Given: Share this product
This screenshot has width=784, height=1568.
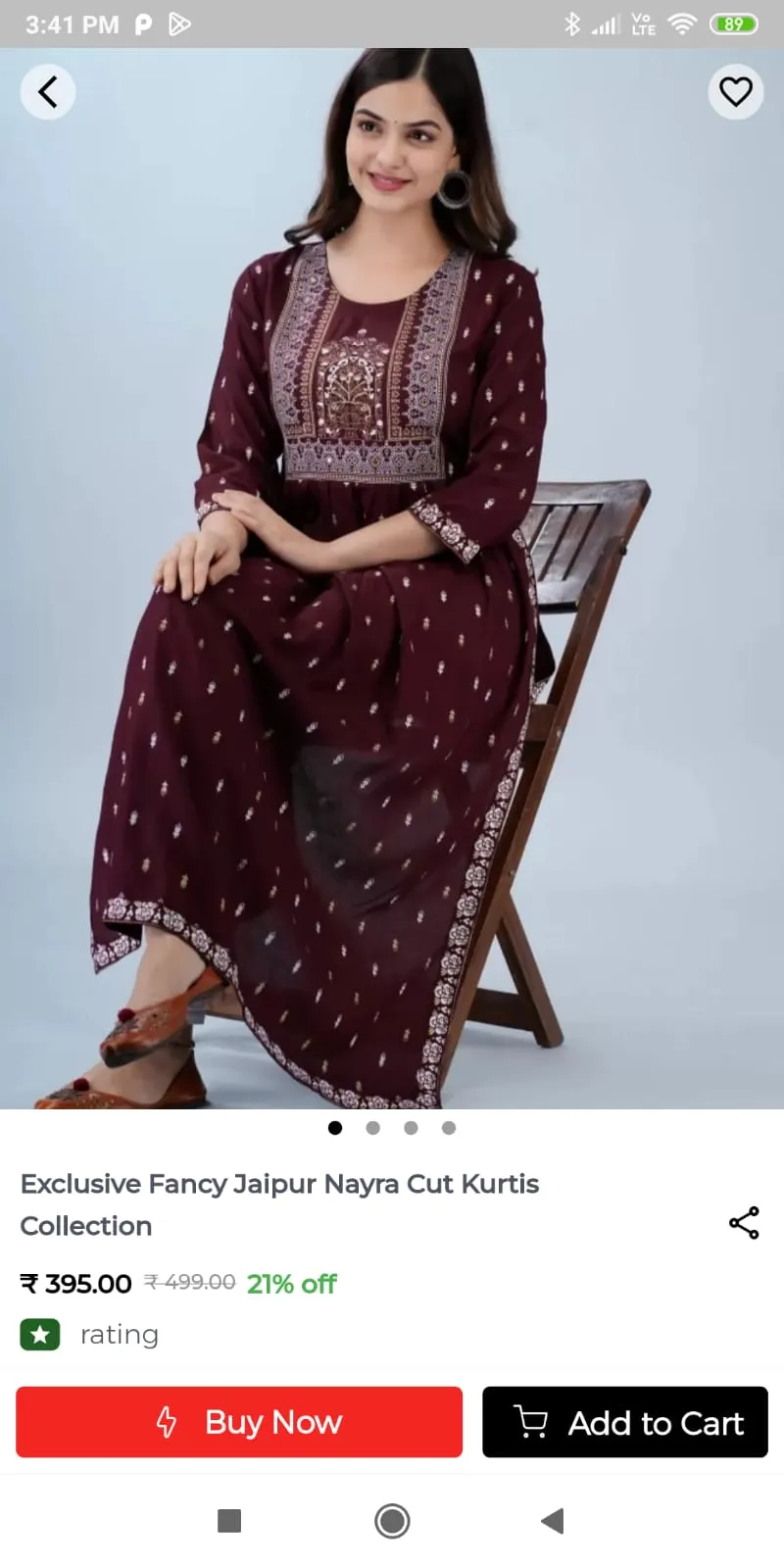Looking at the screenshot, I should point(744,1222).
